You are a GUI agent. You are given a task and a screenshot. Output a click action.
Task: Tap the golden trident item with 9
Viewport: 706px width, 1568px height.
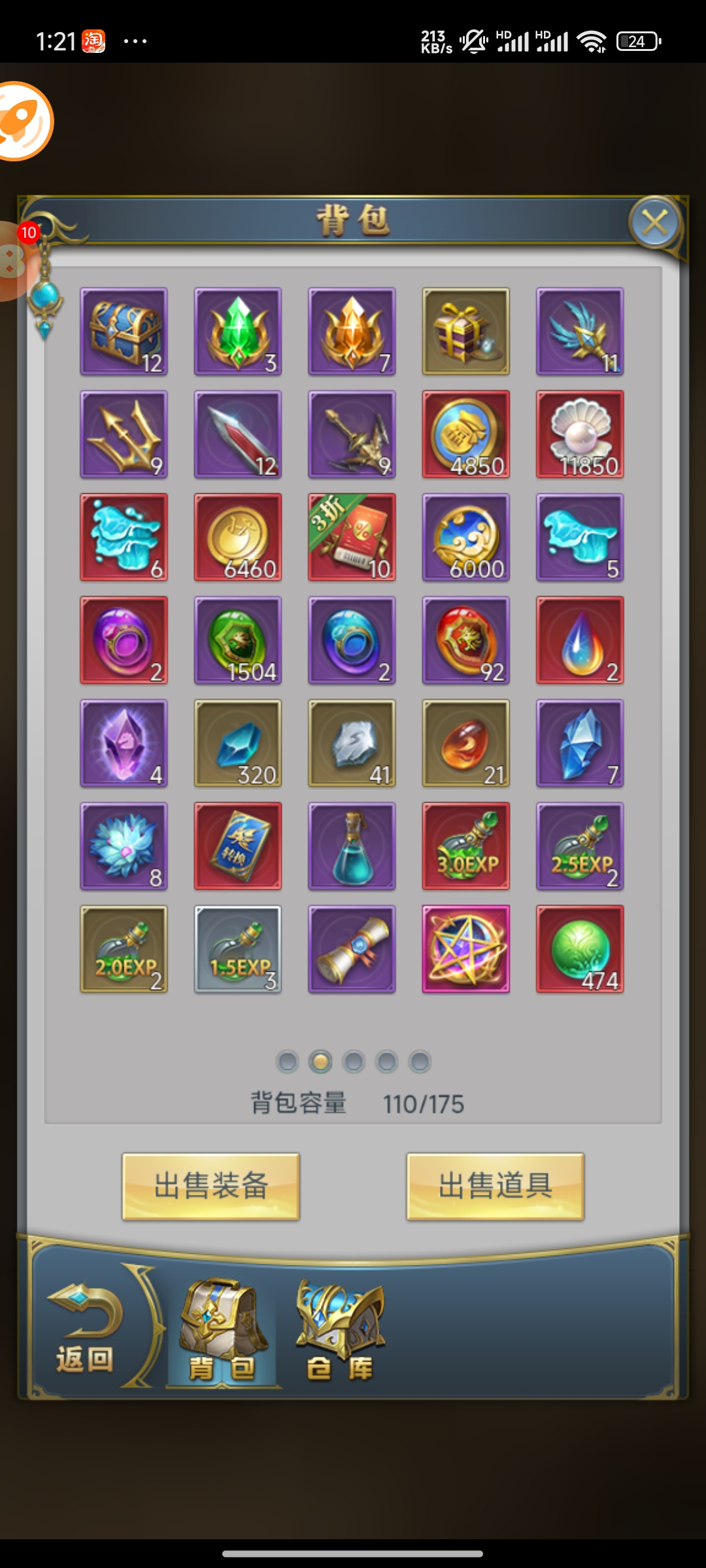tap(124, 434)
